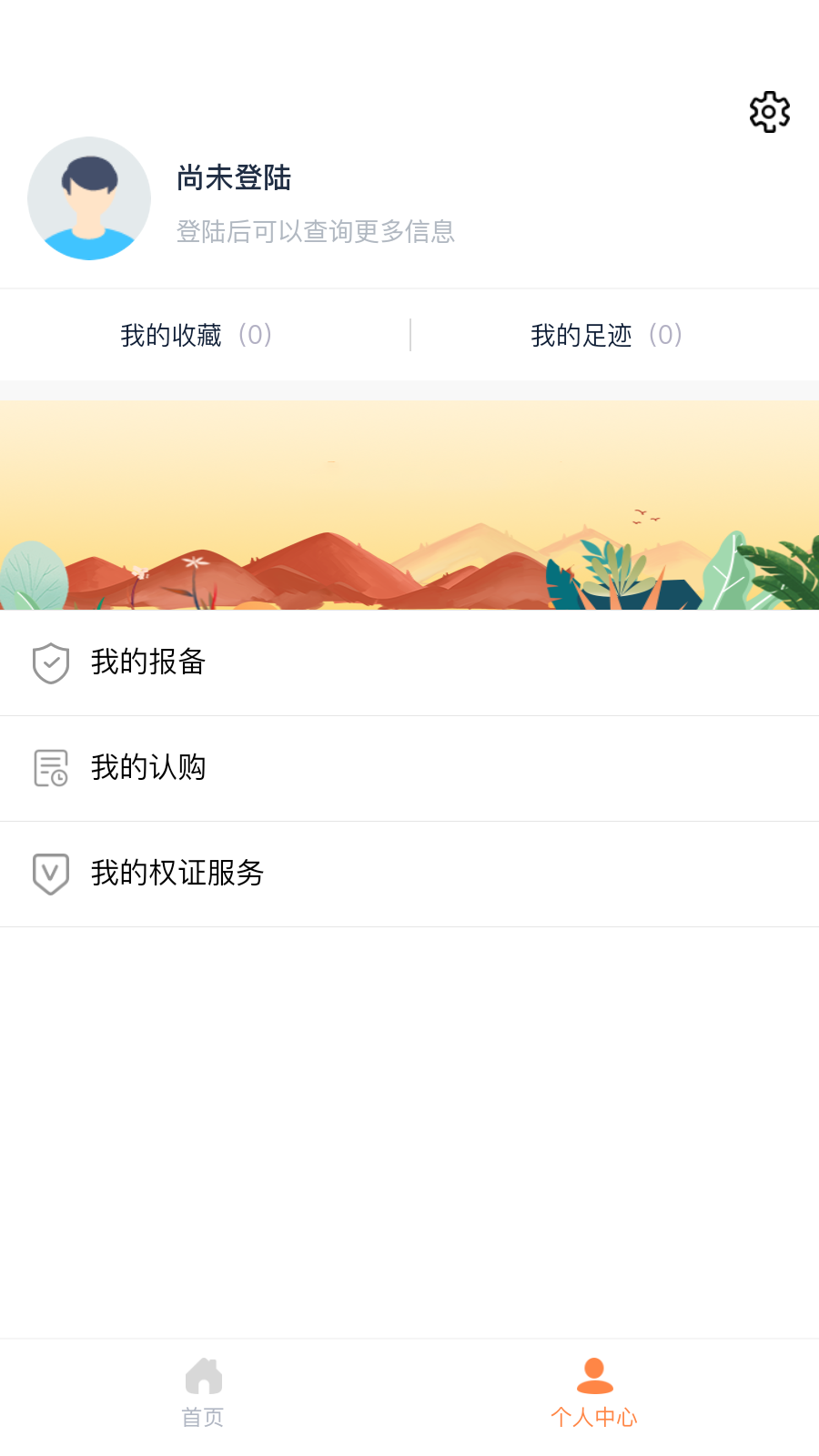Open the 我的权证服务 menu entry
Image resolution: width=819 pixels, height=1456 pixels.
coord(178,874)
